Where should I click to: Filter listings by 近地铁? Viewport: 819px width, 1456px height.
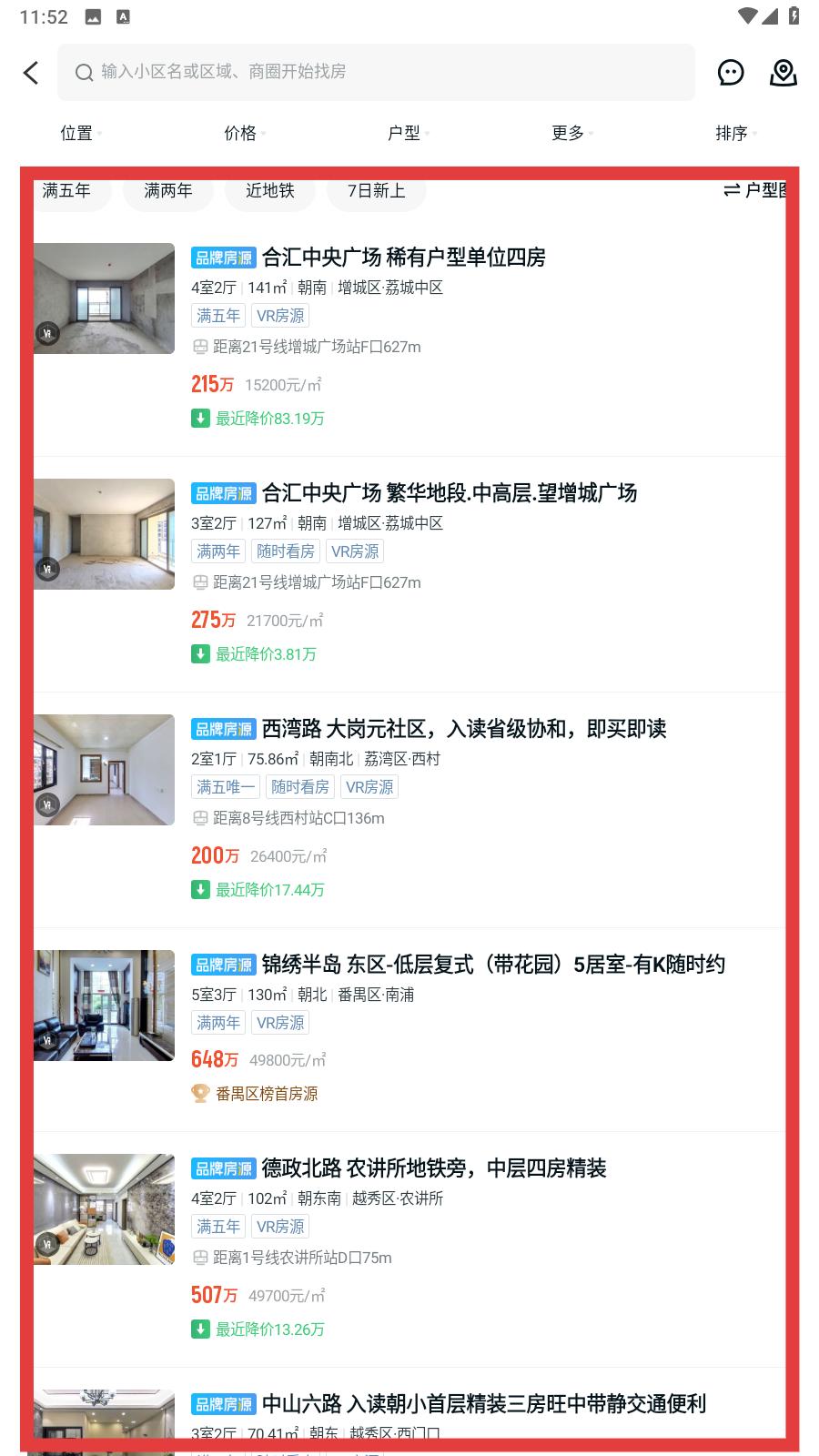click(x=270, y=190)
